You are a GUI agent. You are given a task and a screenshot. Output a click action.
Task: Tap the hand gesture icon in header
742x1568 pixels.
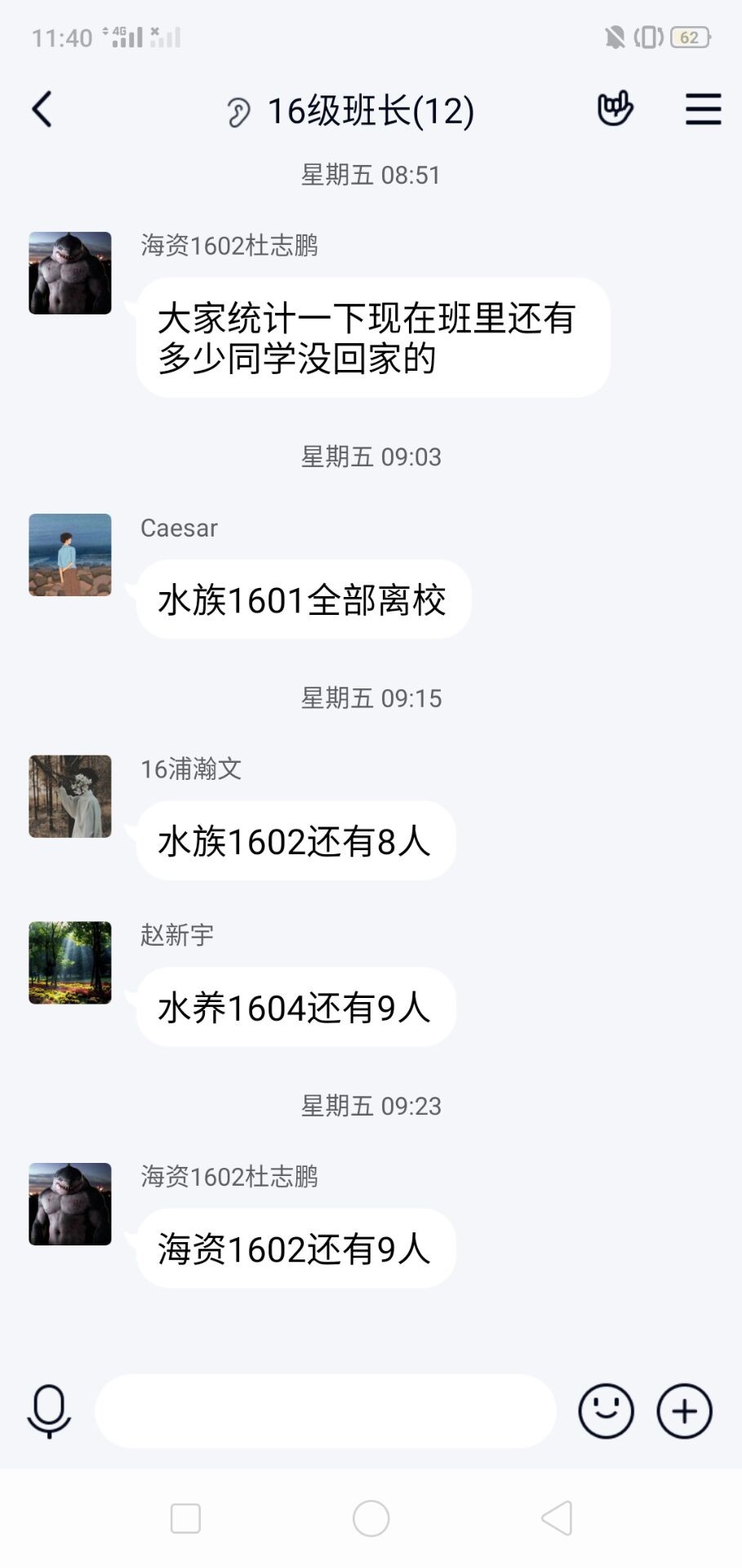(615, 109)
